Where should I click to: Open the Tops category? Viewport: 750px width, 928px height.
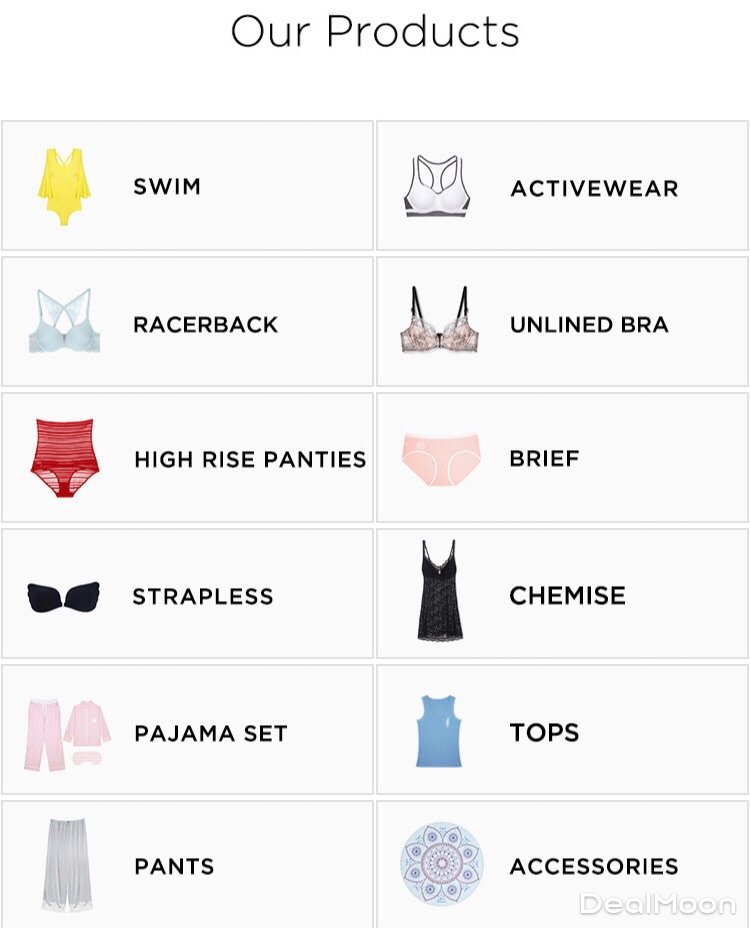pos(562,730)
